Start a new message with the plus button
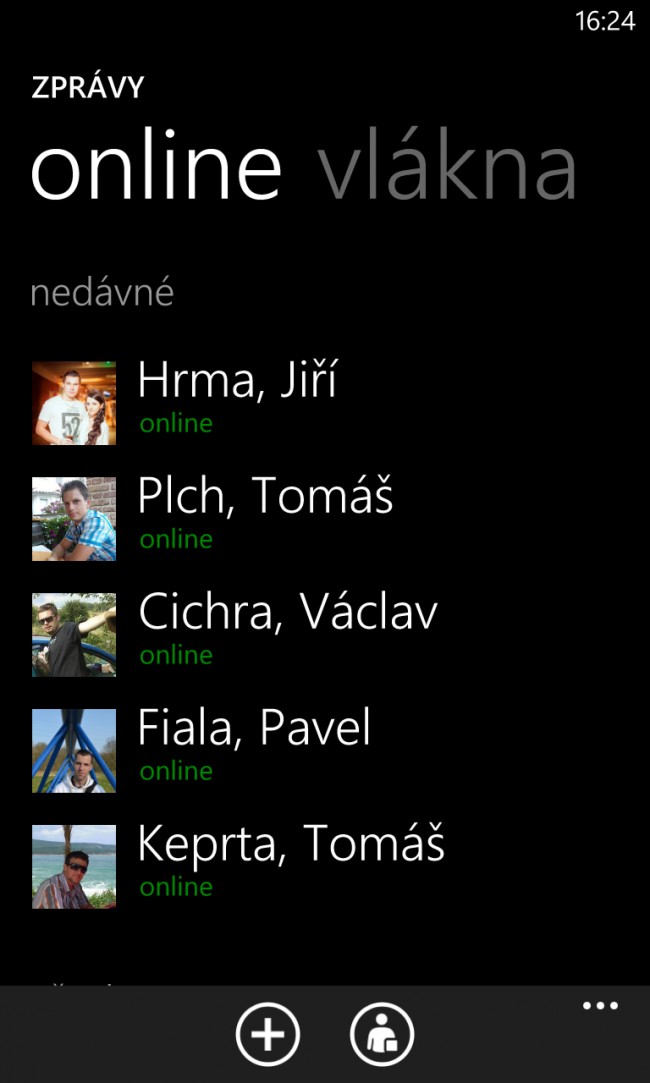The height and width of the screenshot is (1083, 650). (268, 1033)
